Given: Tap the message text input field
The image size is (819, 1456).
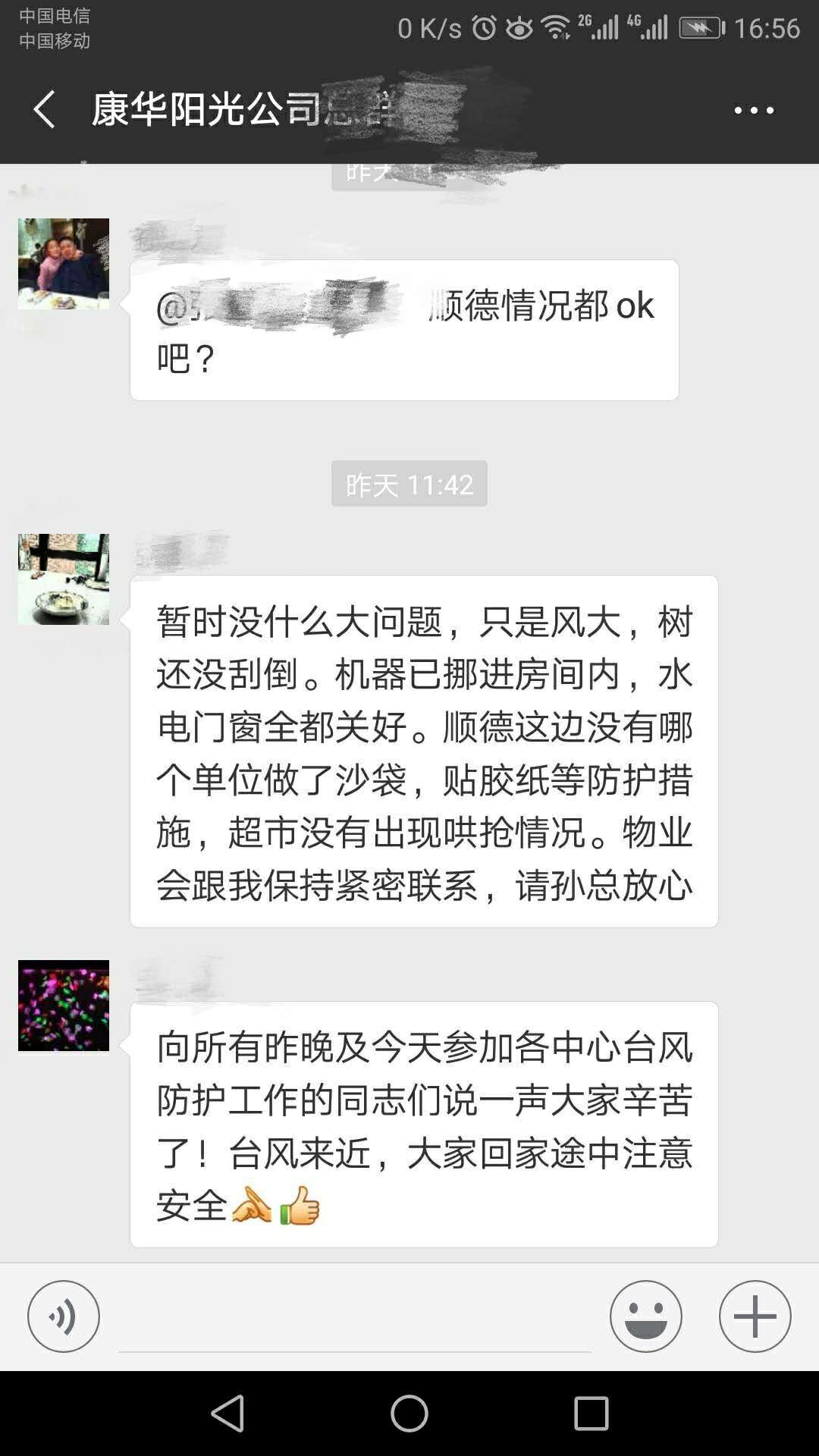Looking at the screenshot, I should pos(354,1319).
